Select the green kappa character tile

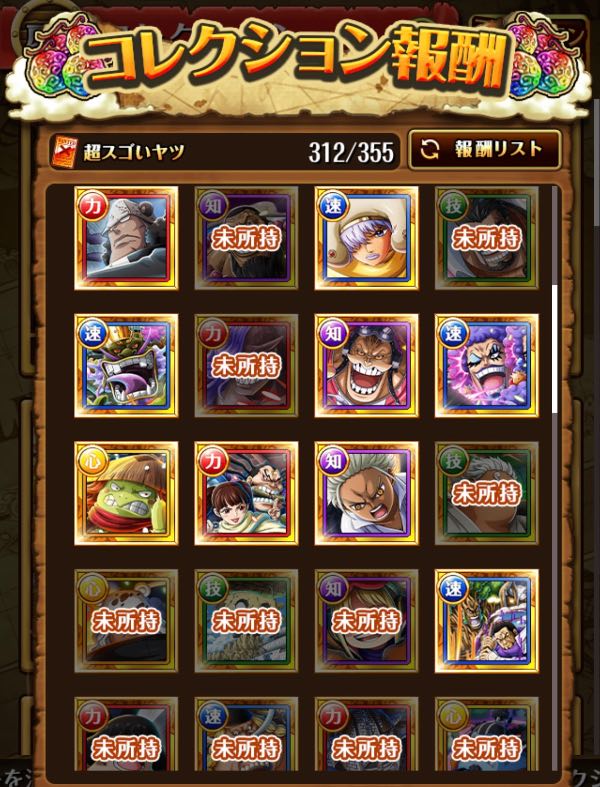click(x=126, y=493)
